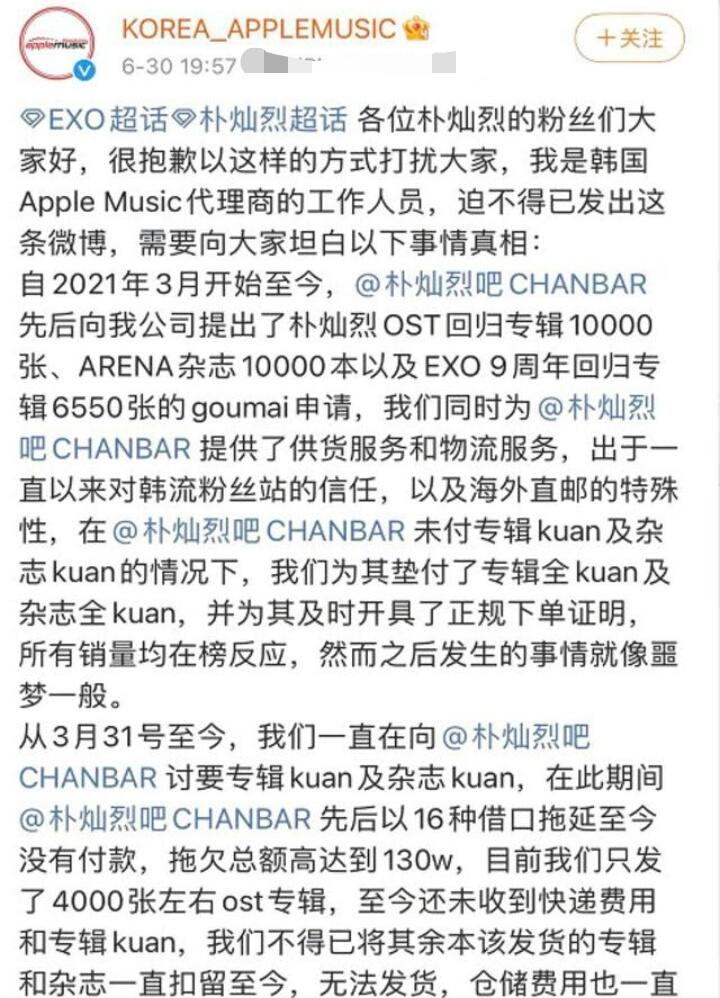Open the EXO超话 super topic link
This screenshot has width=720, height=998.
[83, 120]
